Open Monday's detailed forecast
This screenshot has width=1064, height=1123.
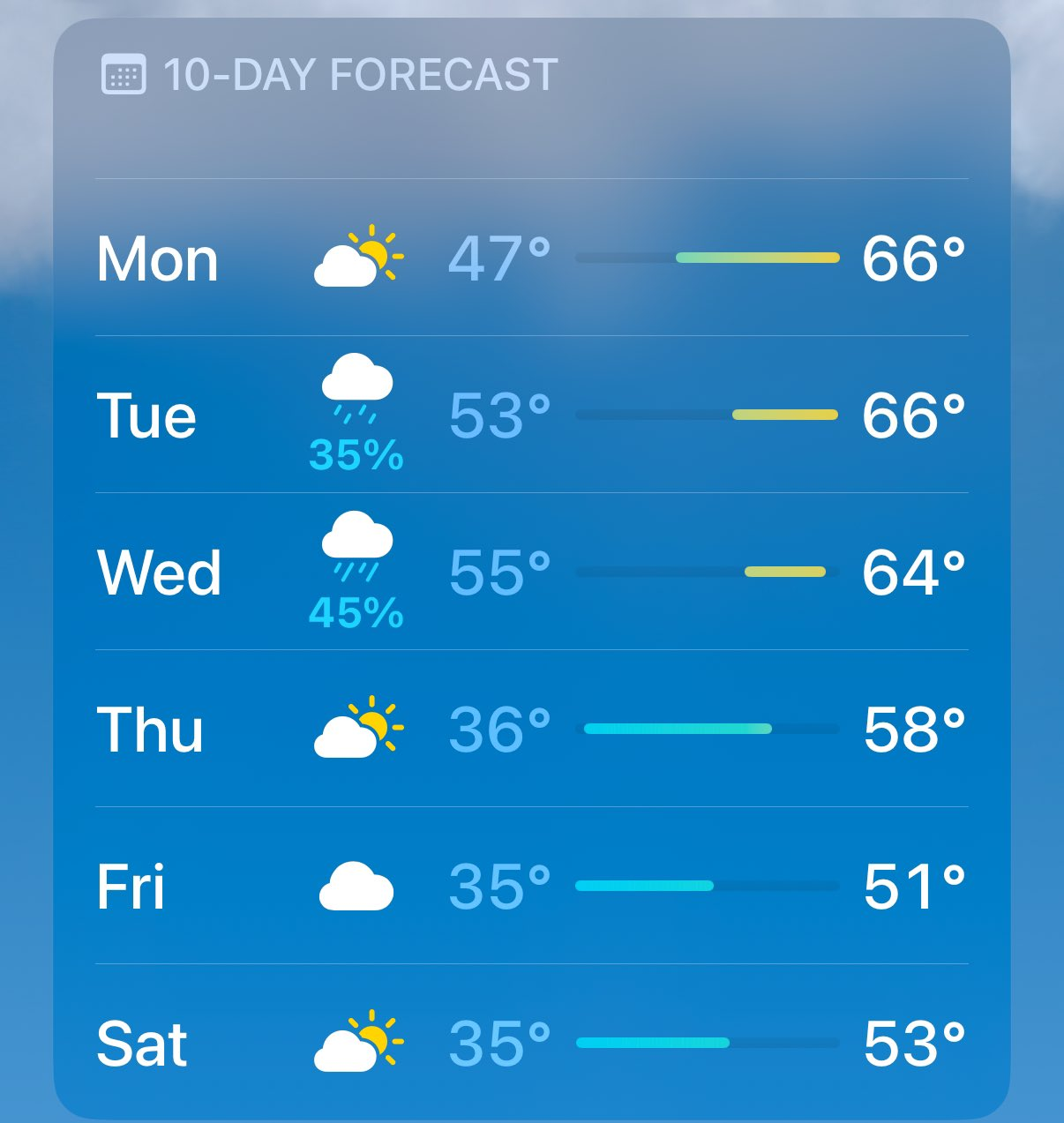tap(531, 258)
